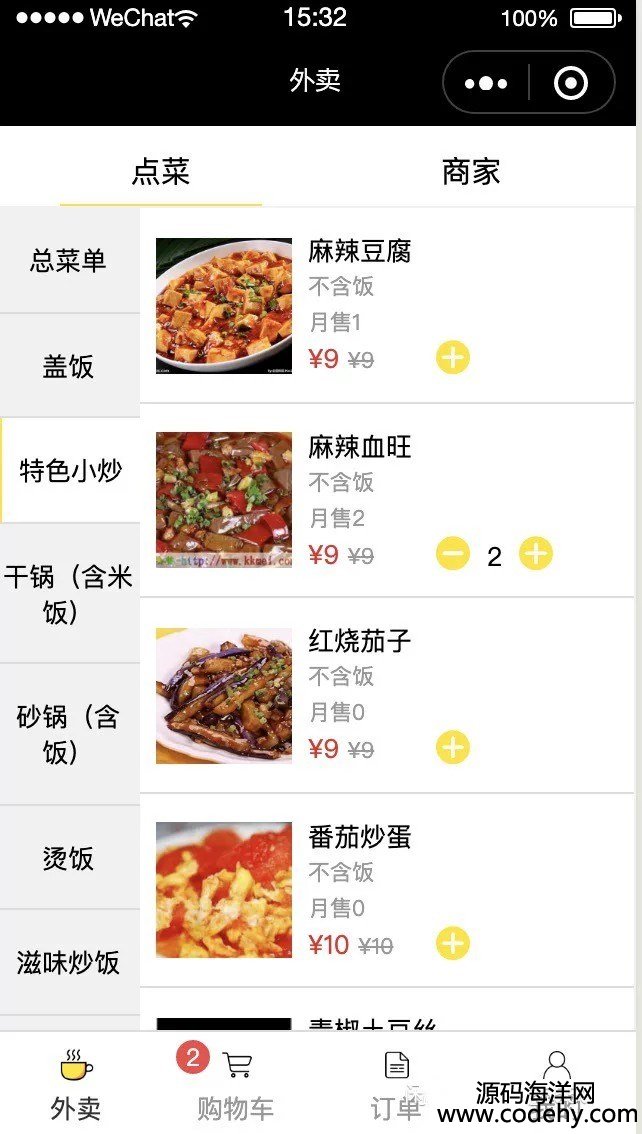The width and height of the screenshot is (642, 1134).
Task: Close the mini program via circle icon
Action: 571,83
